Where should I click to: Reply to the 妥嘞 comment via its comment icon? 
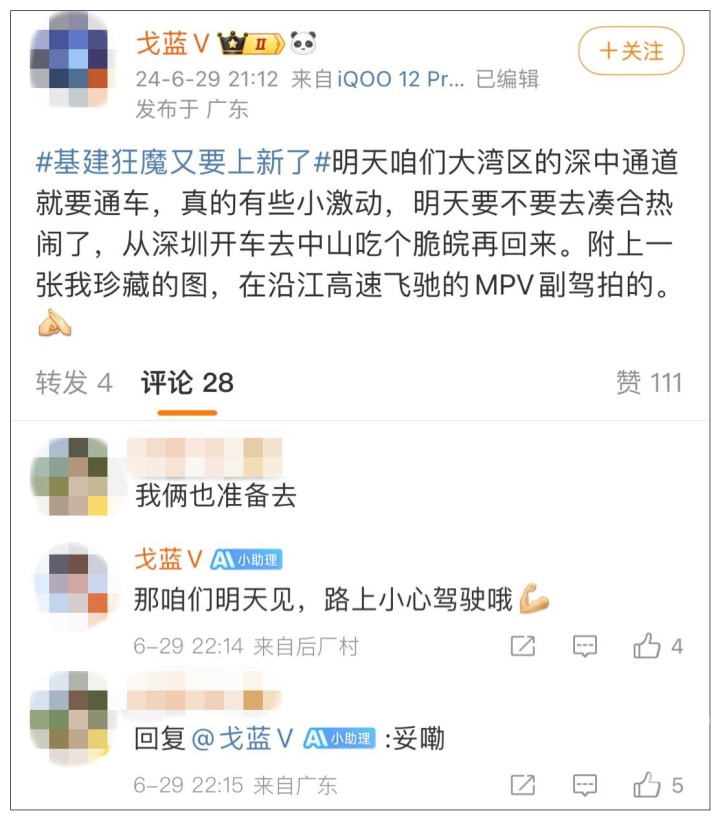585,785
